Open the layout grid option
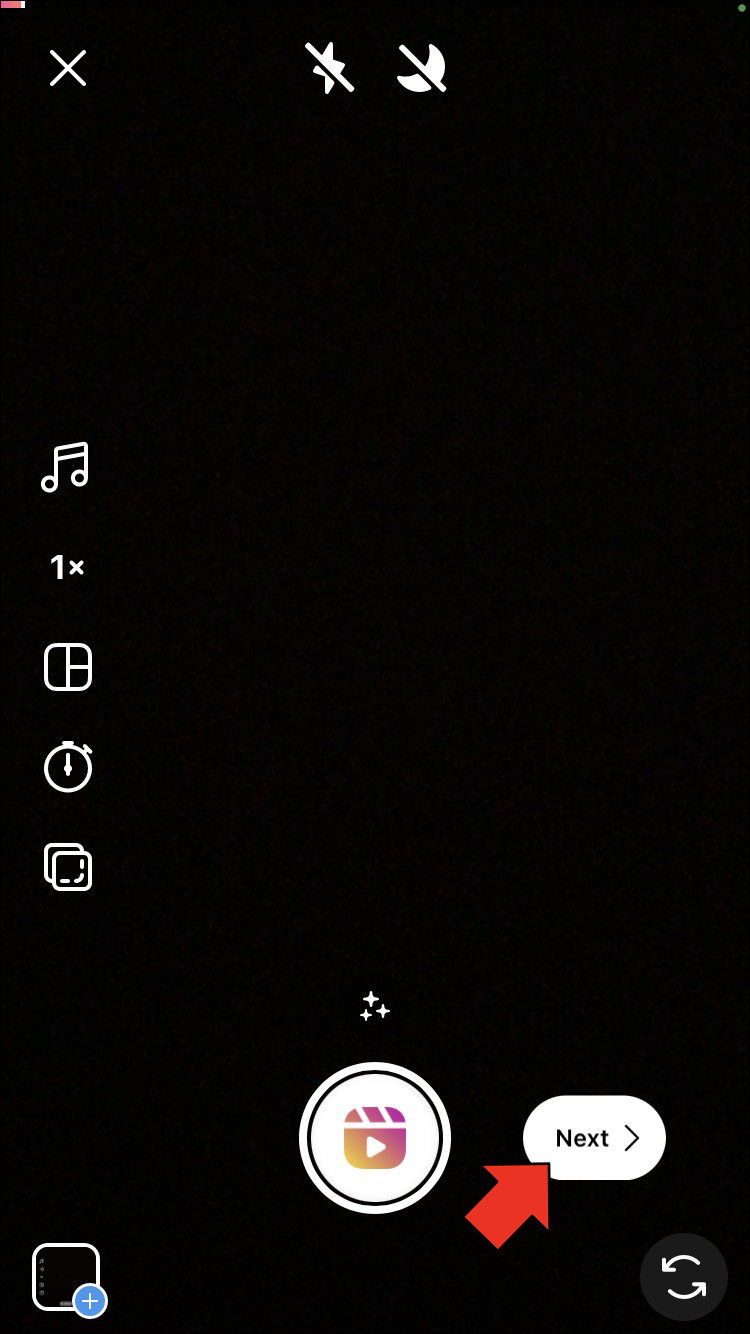750x1334 pixels. coord(68,667)
